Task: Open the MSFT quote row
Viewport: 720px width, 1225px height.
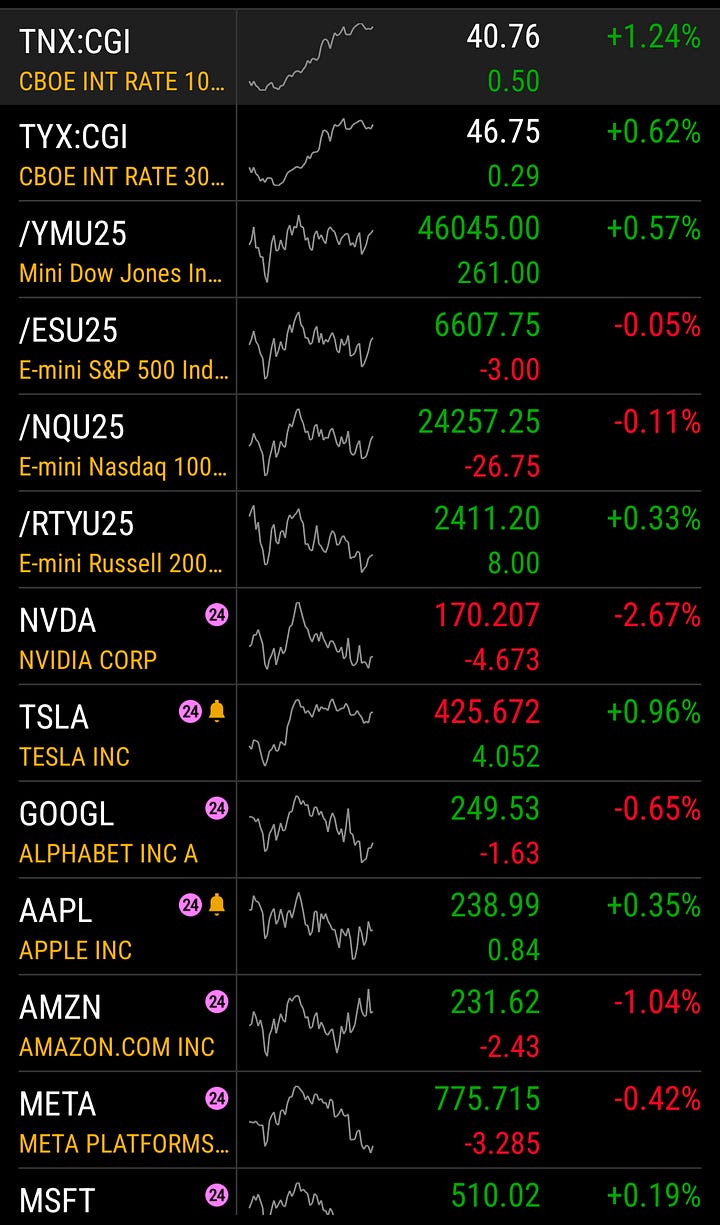Action: [360, 1196]
